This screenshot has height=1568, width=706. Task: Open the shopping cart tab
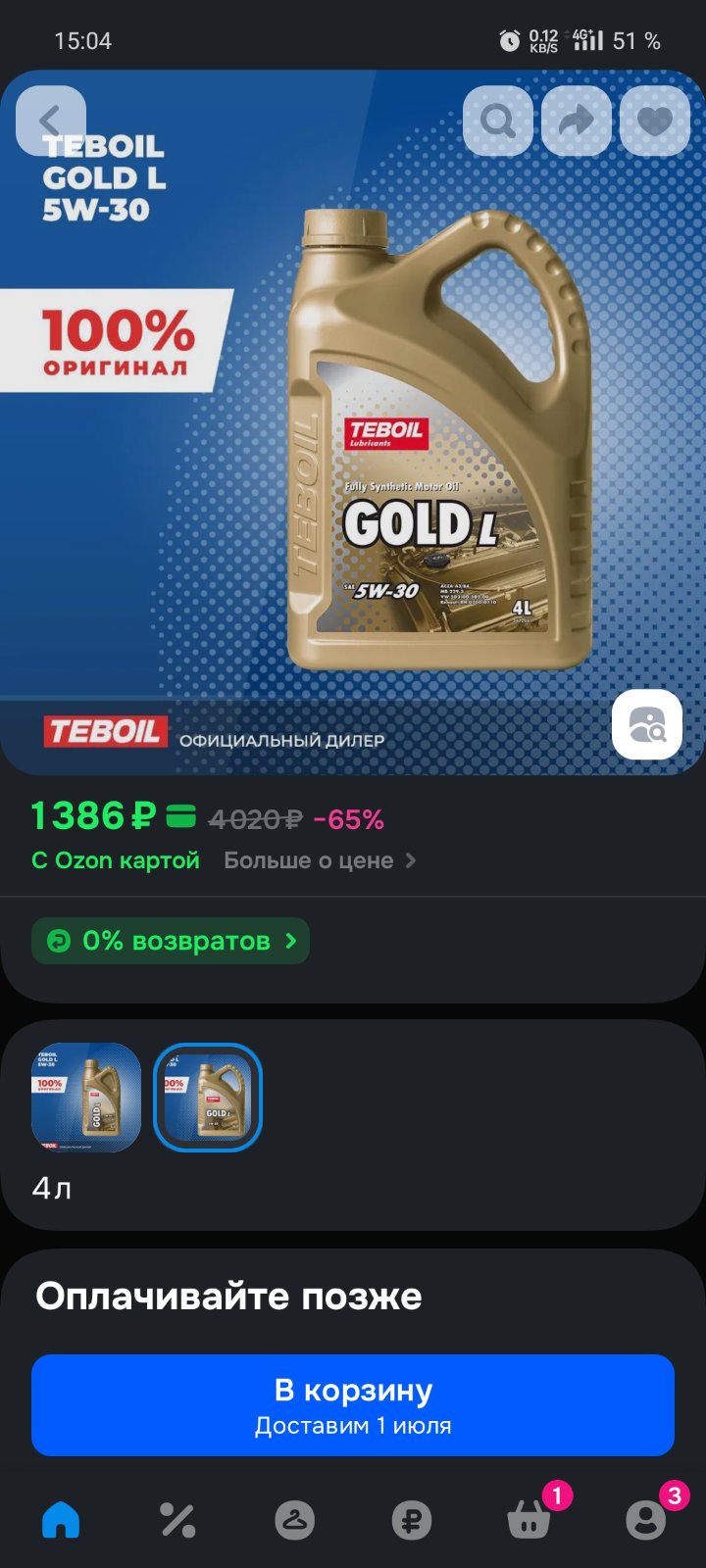point(529,1520)
